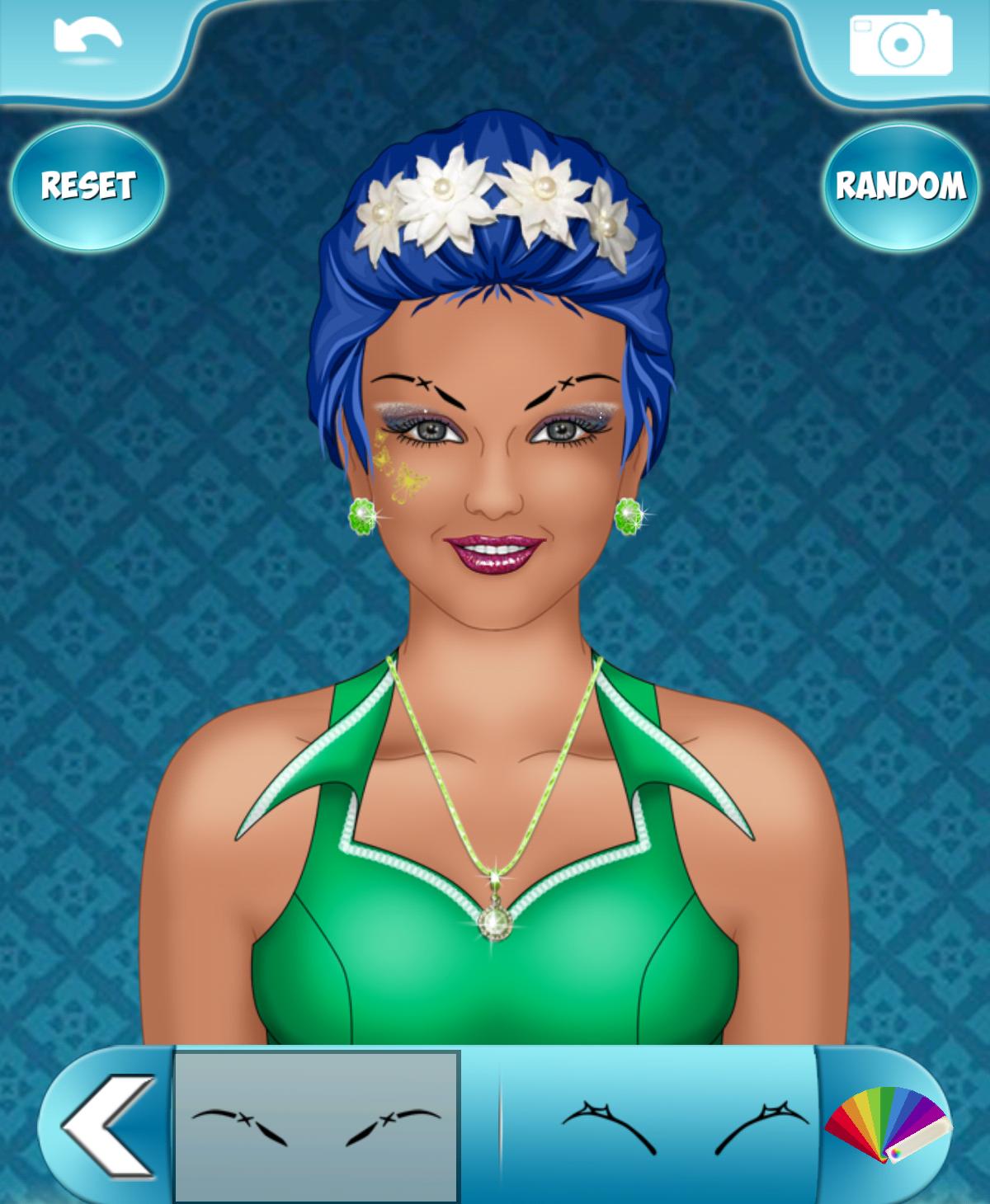Tap the undo arrow icon
Viewport: 990px width, 1204px height.
point(88,39)
